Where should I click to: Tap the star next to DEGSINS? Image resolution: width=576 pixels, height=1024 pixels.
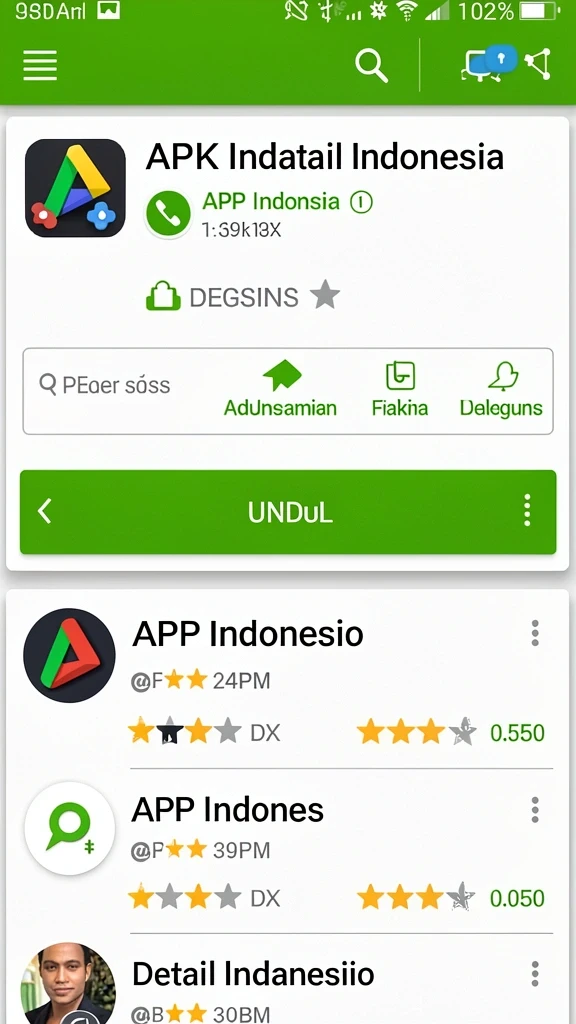tap(325, 295)
